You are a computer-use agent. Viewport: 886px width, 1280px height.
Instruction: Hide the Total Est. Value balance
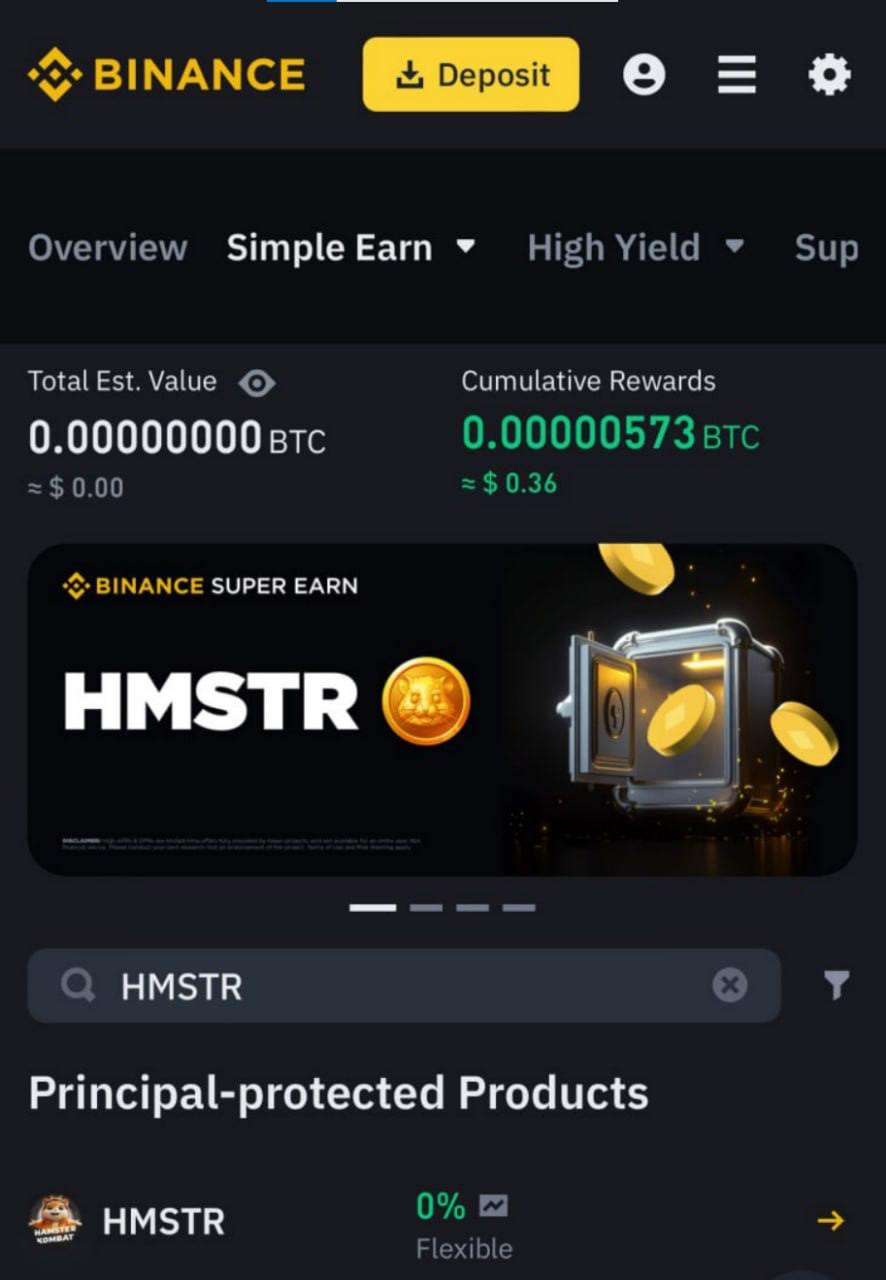[x=257, y=382]
